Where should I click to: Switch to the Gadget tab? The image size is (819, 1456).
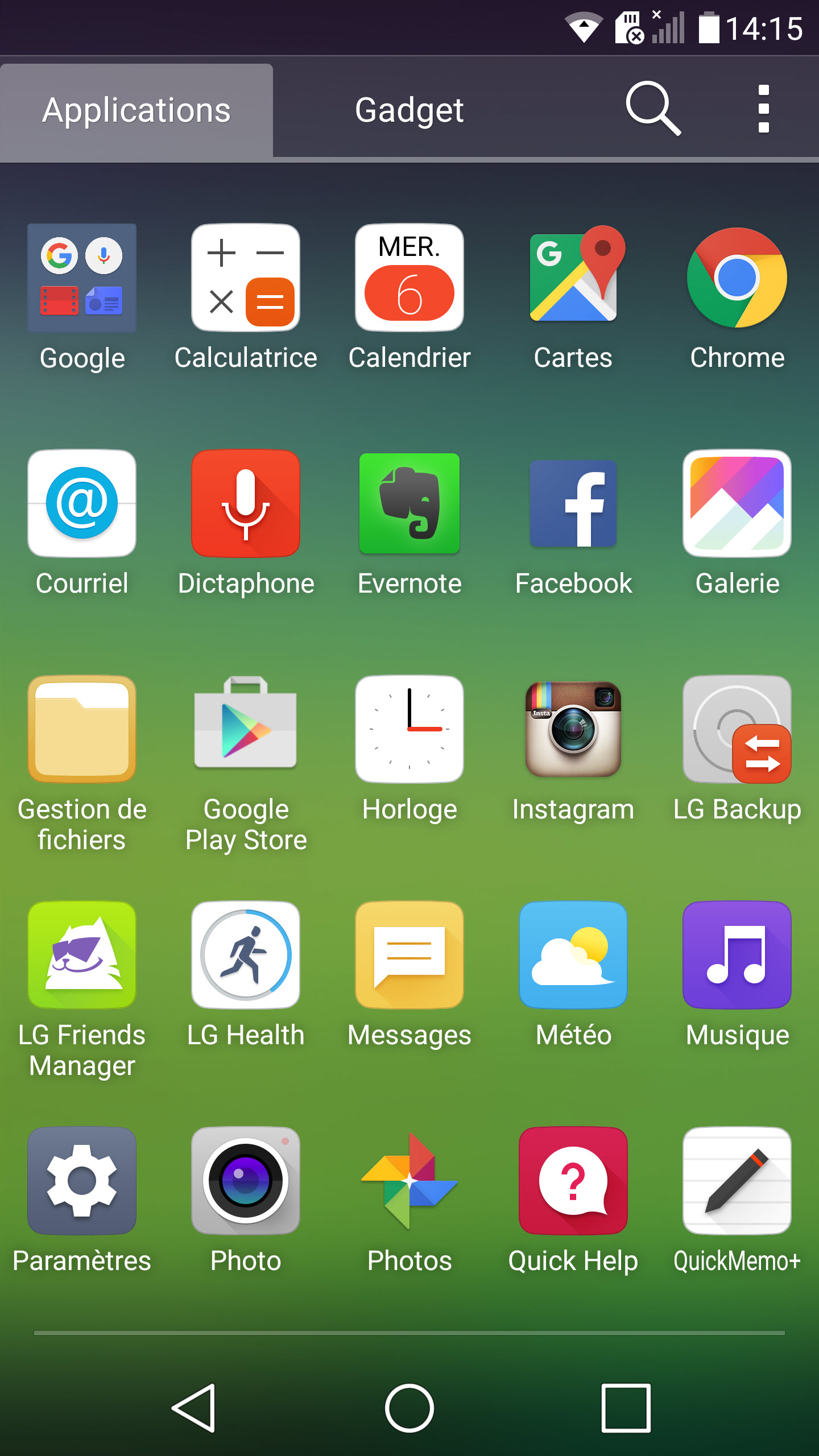[409, 110]
